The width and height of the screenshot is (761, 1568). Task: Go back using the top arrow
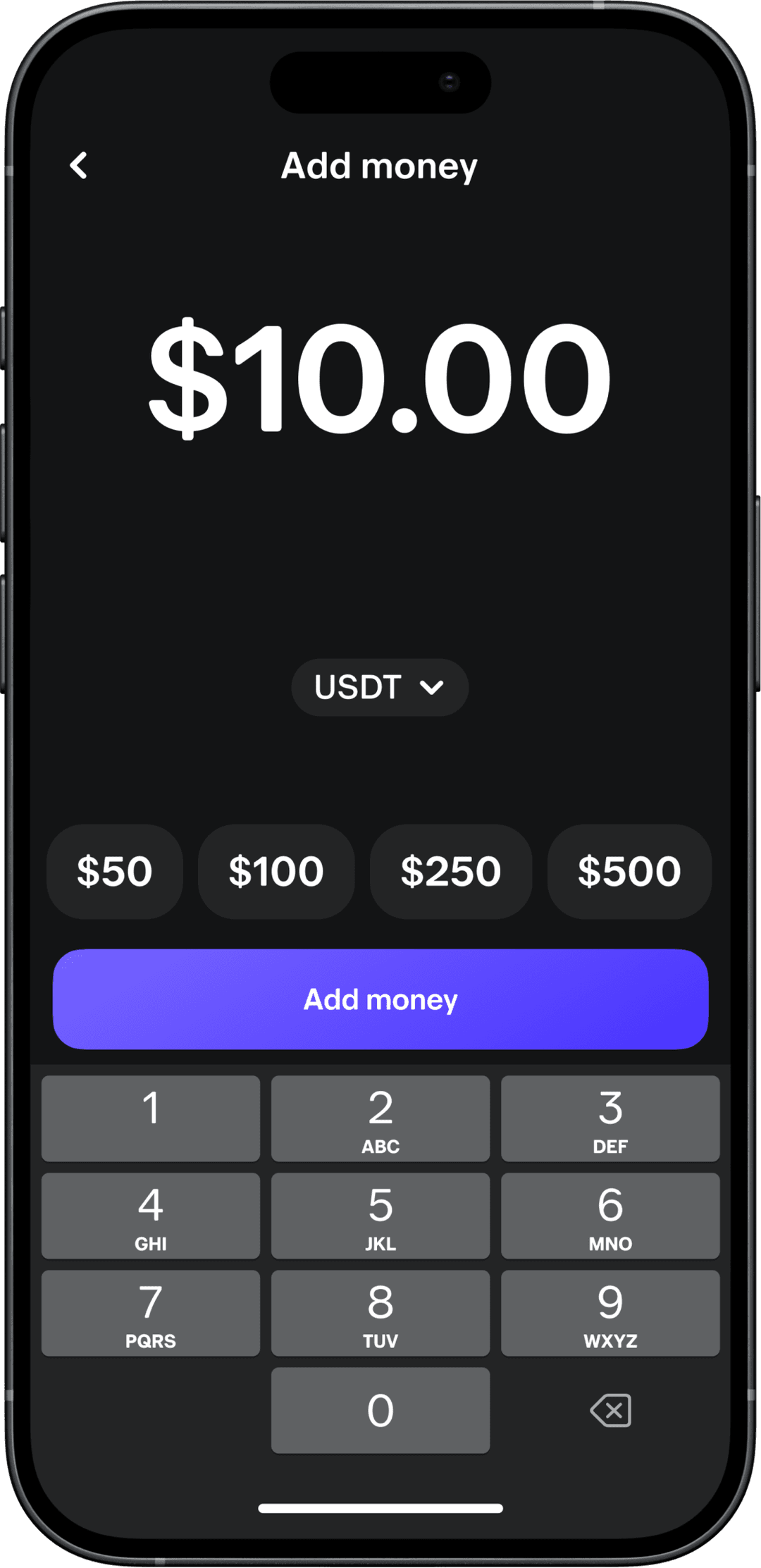79,166
